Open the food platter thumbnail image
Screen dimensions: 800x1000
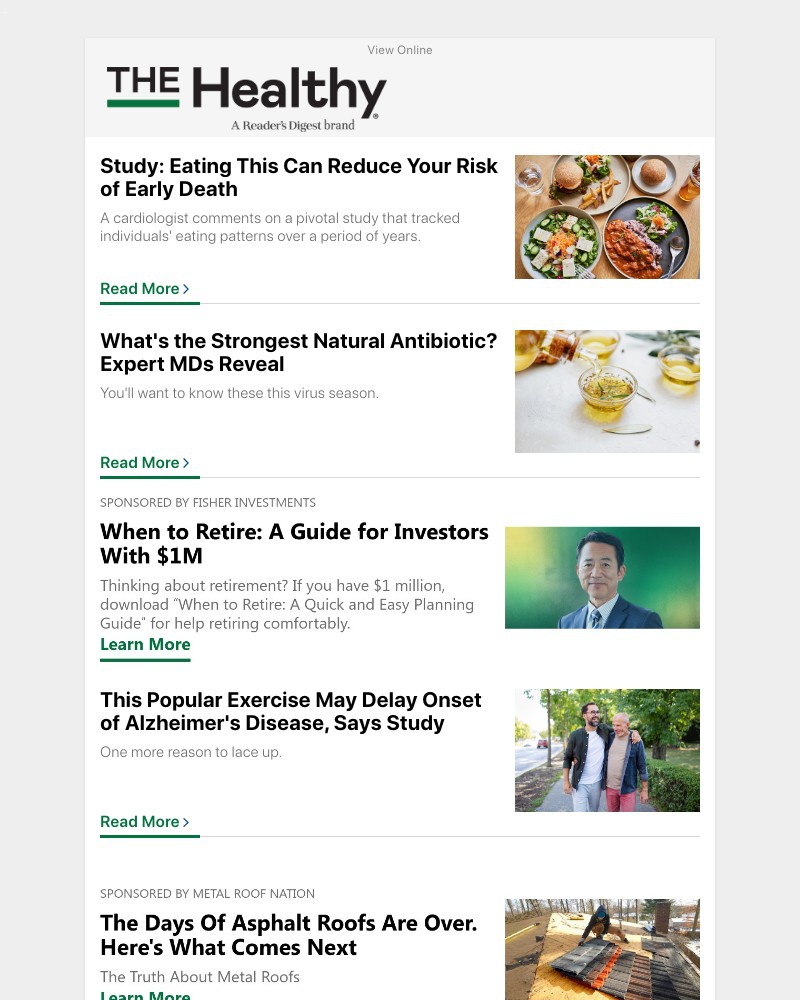[606, 216]
